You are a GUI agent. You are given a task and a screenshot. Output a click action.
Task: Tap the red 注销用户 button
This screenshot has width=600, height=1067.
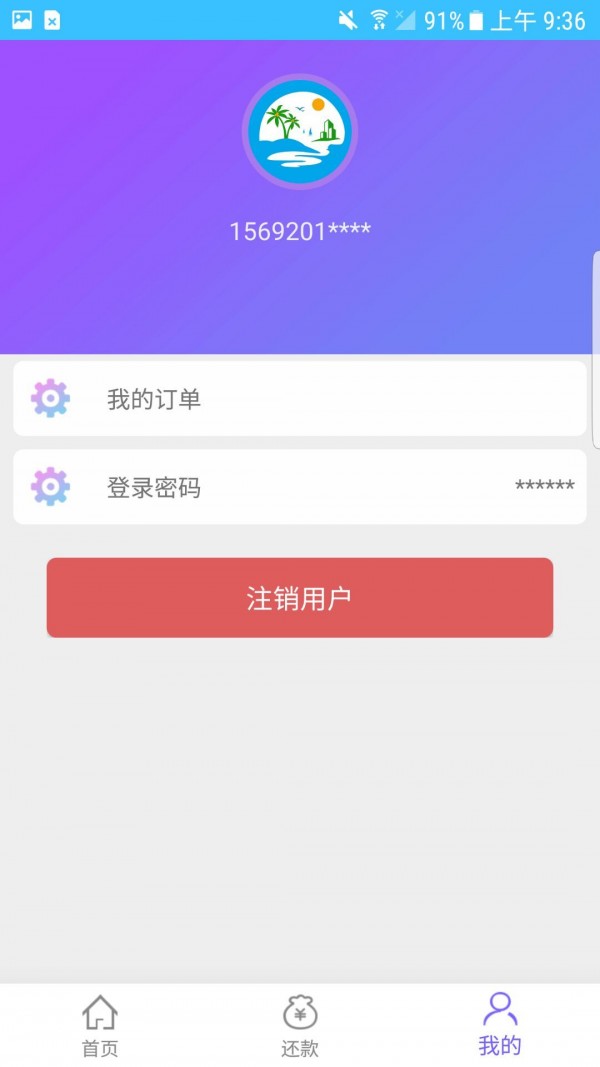299,598
